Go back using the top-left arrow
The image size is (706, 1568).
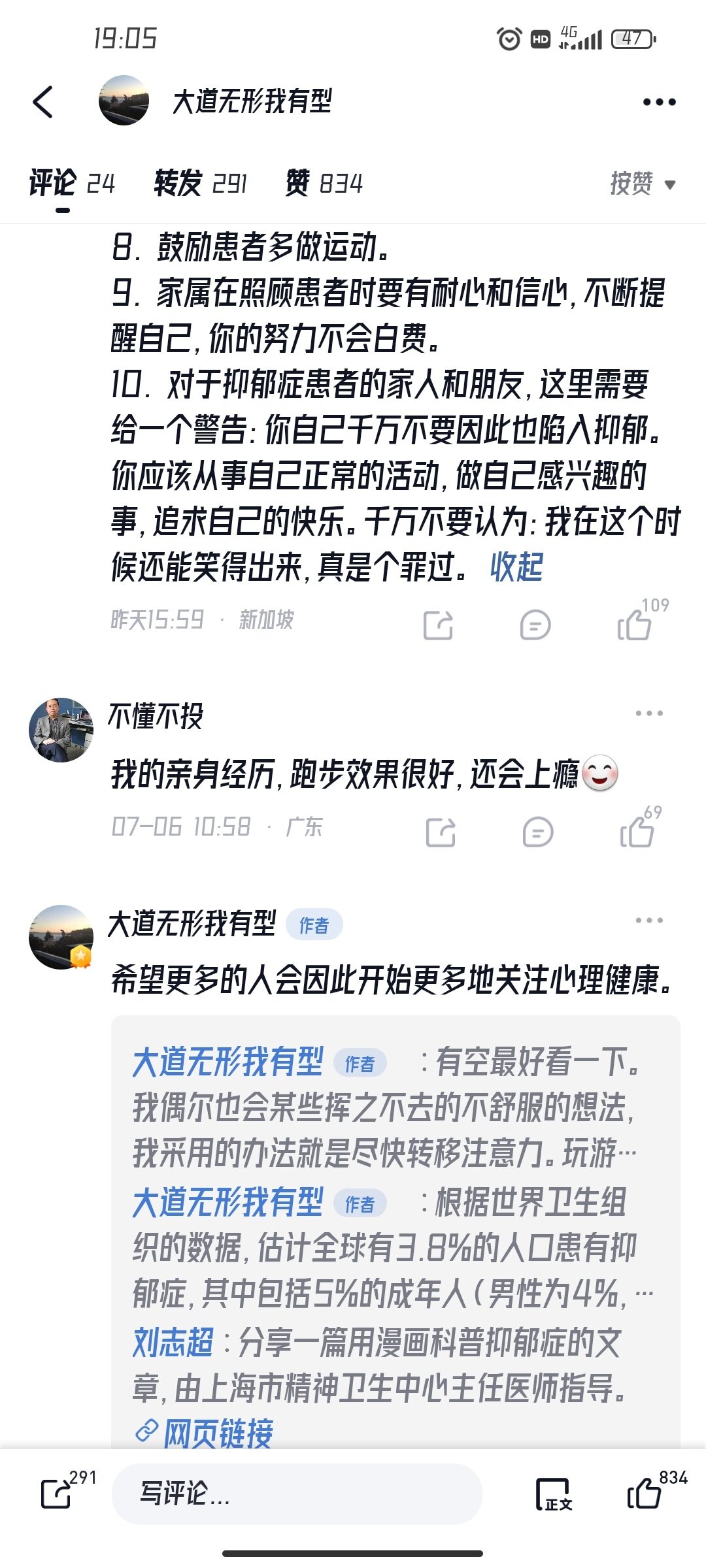43,102
